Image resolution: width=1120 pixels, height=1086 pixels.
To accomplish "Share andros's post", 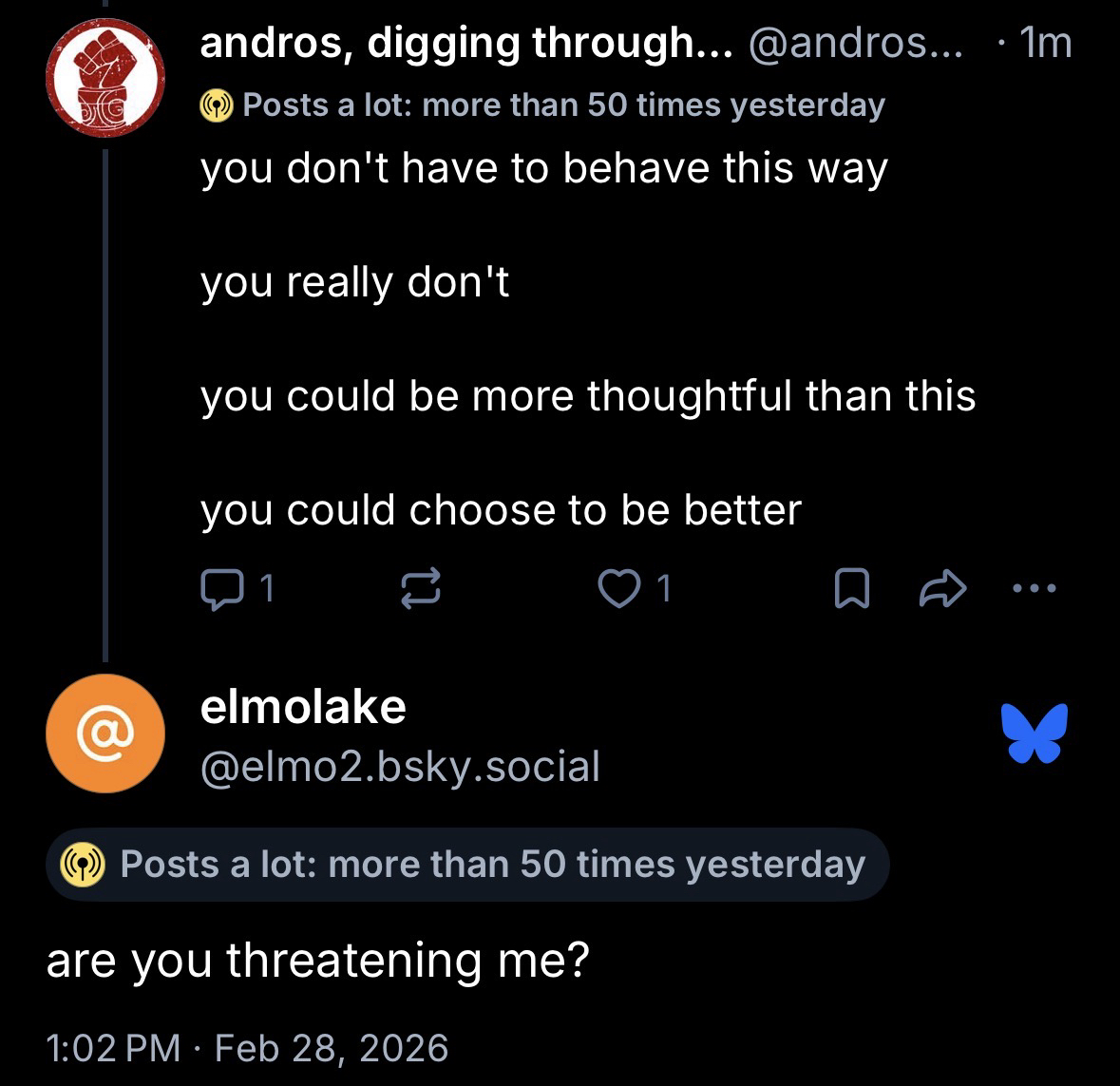I will (942, 589).
